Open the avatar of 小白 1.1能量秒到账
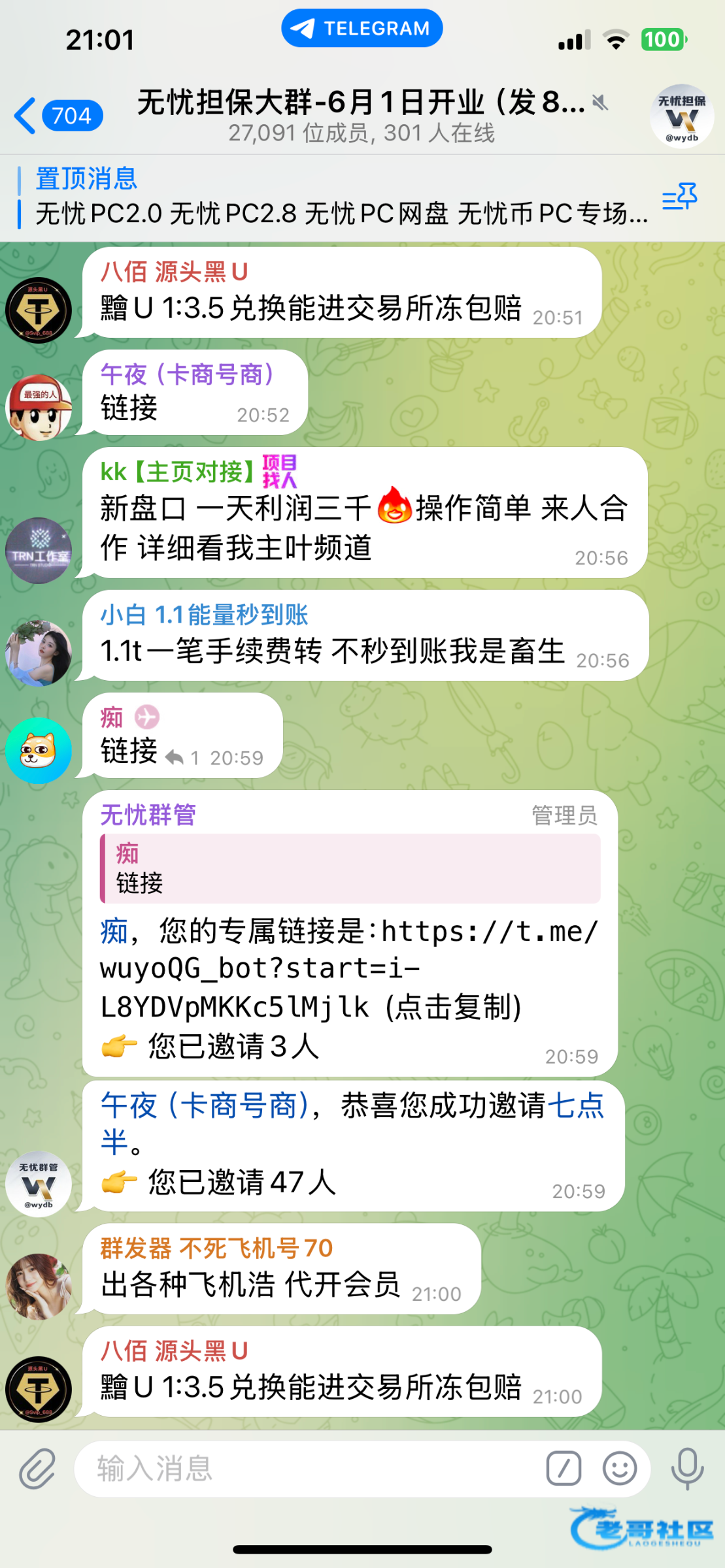 39,653
